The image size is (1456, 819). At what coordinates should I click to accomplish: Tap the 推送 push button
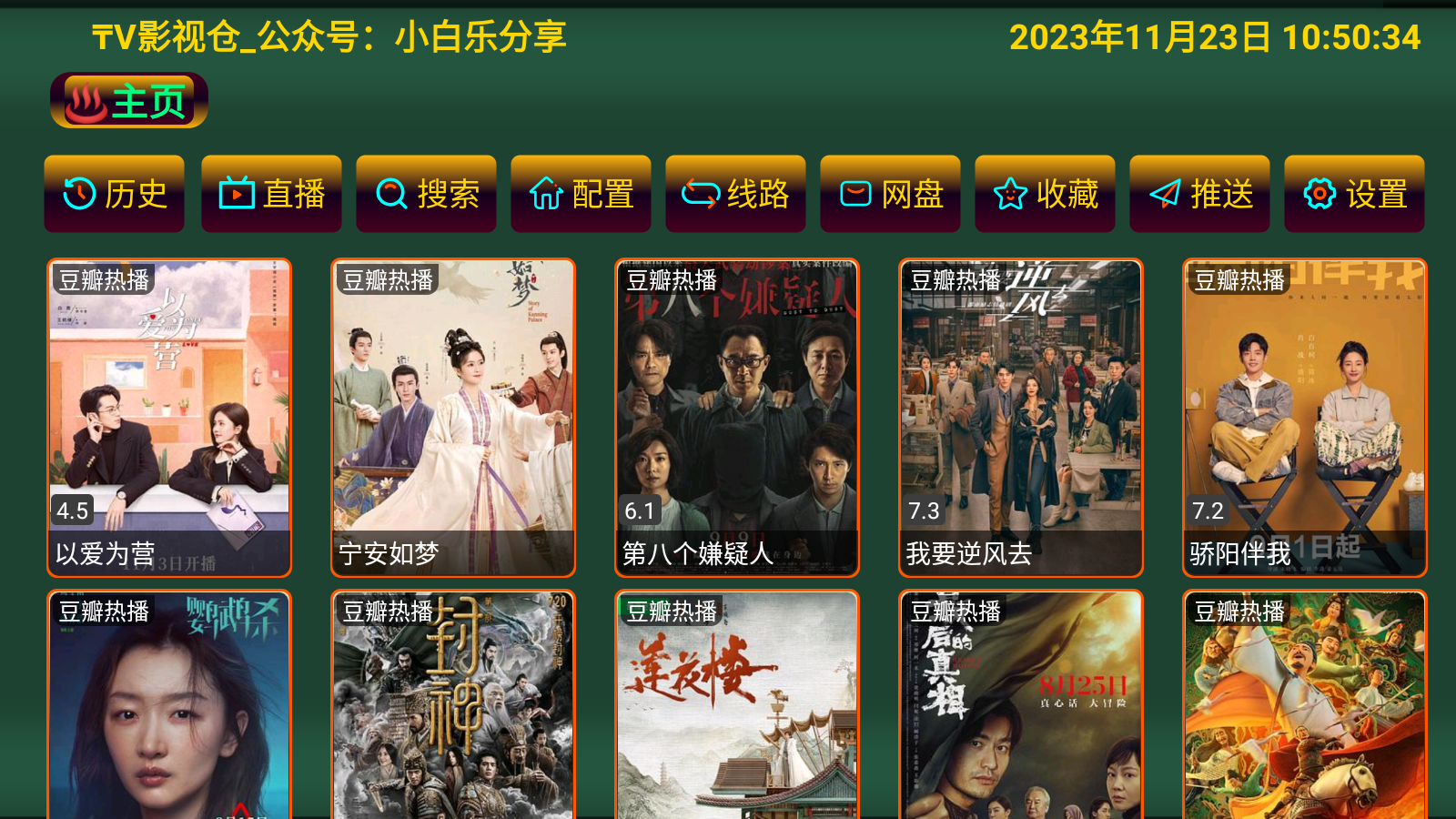1199,194
